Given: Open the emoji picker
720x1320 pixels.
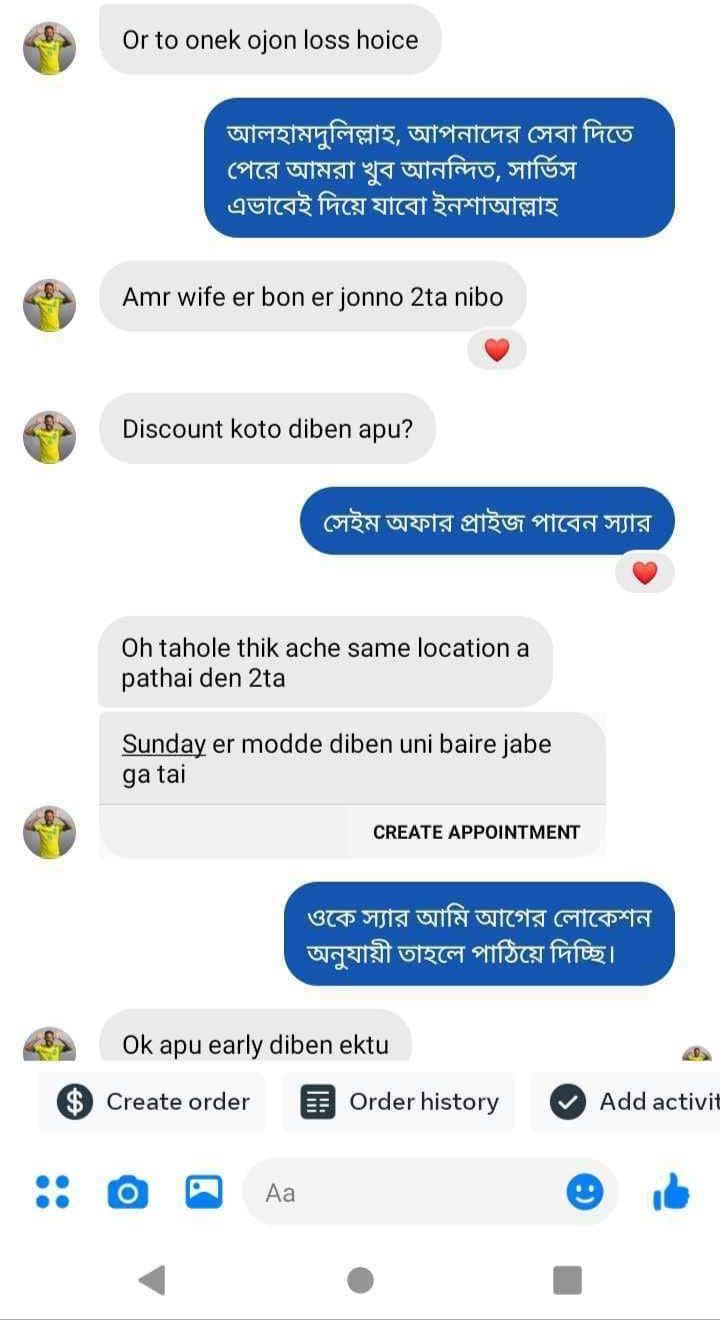Looking at the screenshot, I should click(x=586, y=1192).
